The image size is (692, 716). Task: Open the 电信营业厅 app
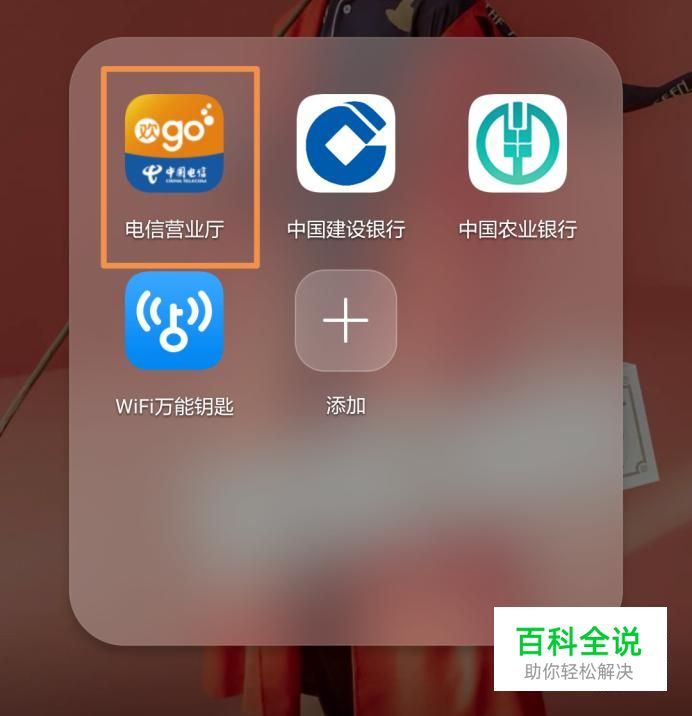174,144
